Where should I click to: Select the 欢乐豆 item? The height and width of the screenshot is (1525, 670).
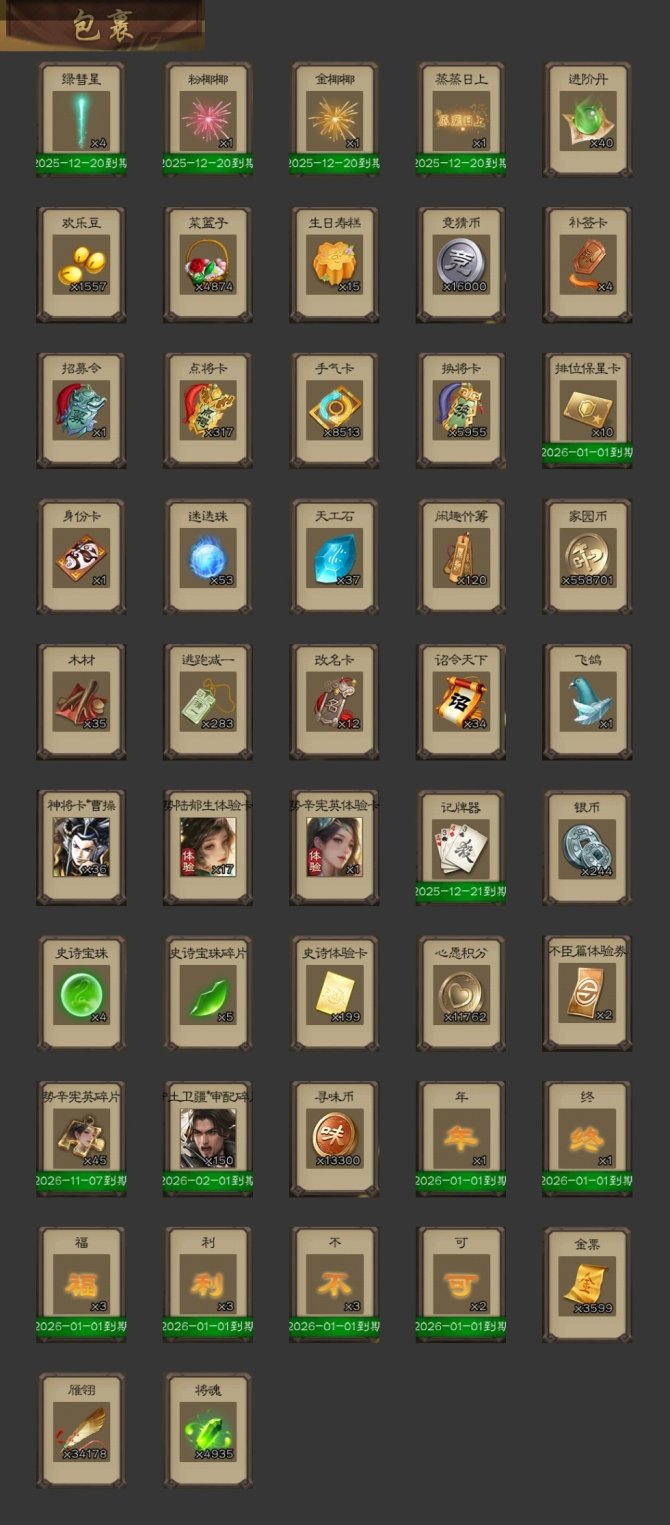(x=81, y=265)
